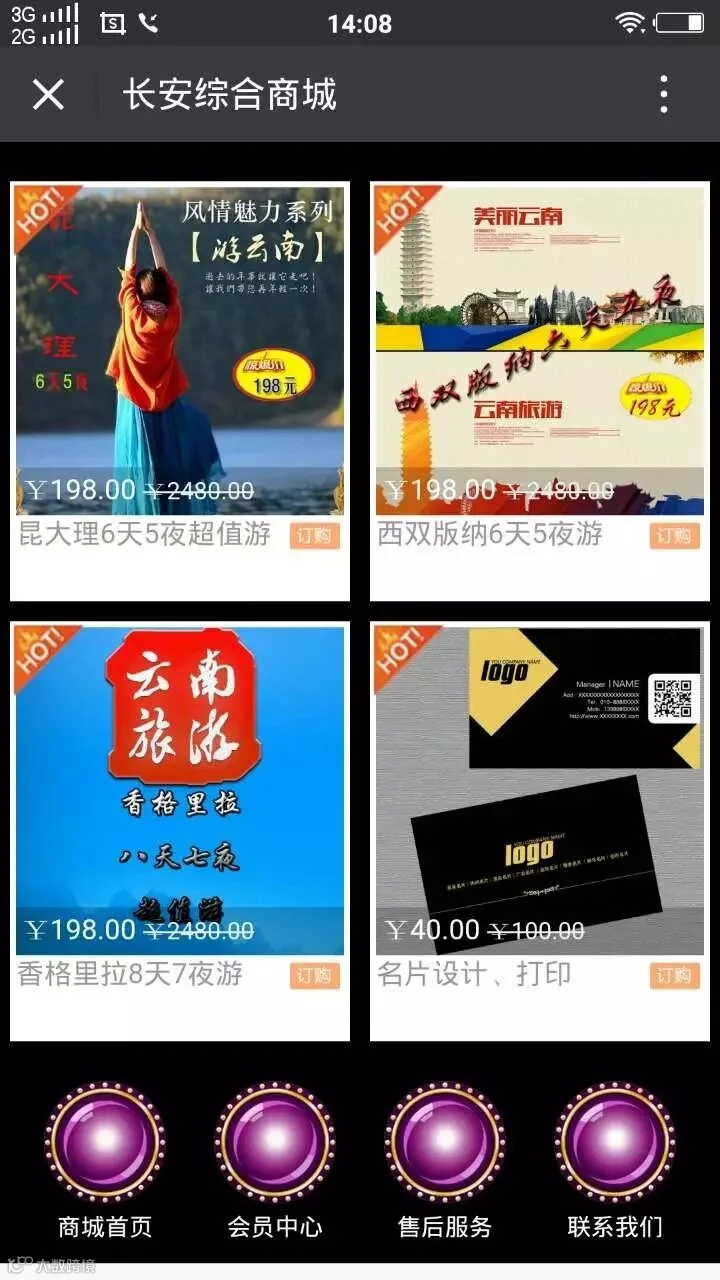720x1280 pixels.
Task: Open the 西双版纳6天5夜游 product card
Action: tap(540, 391)
